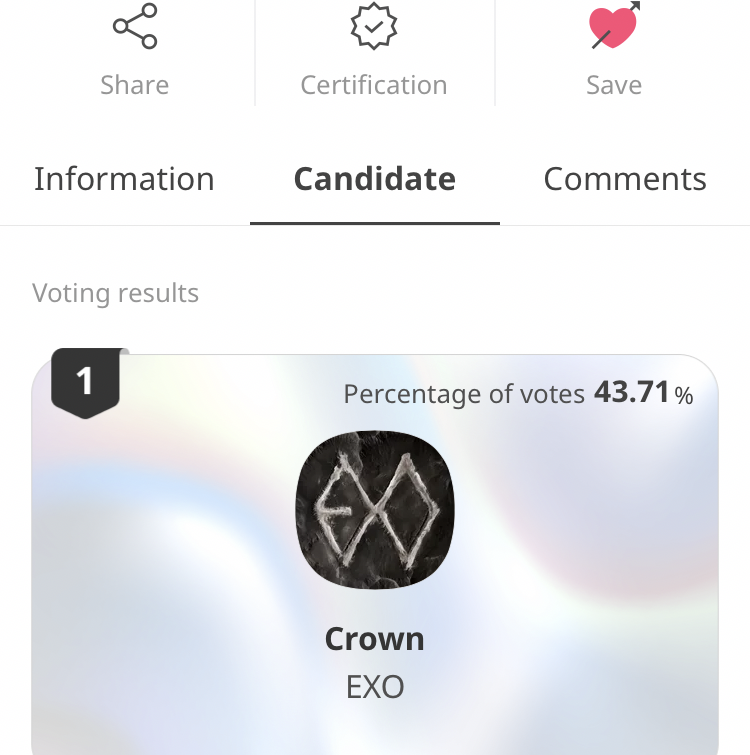
Task: Click the Voting results heading
Action: [116, 293]
